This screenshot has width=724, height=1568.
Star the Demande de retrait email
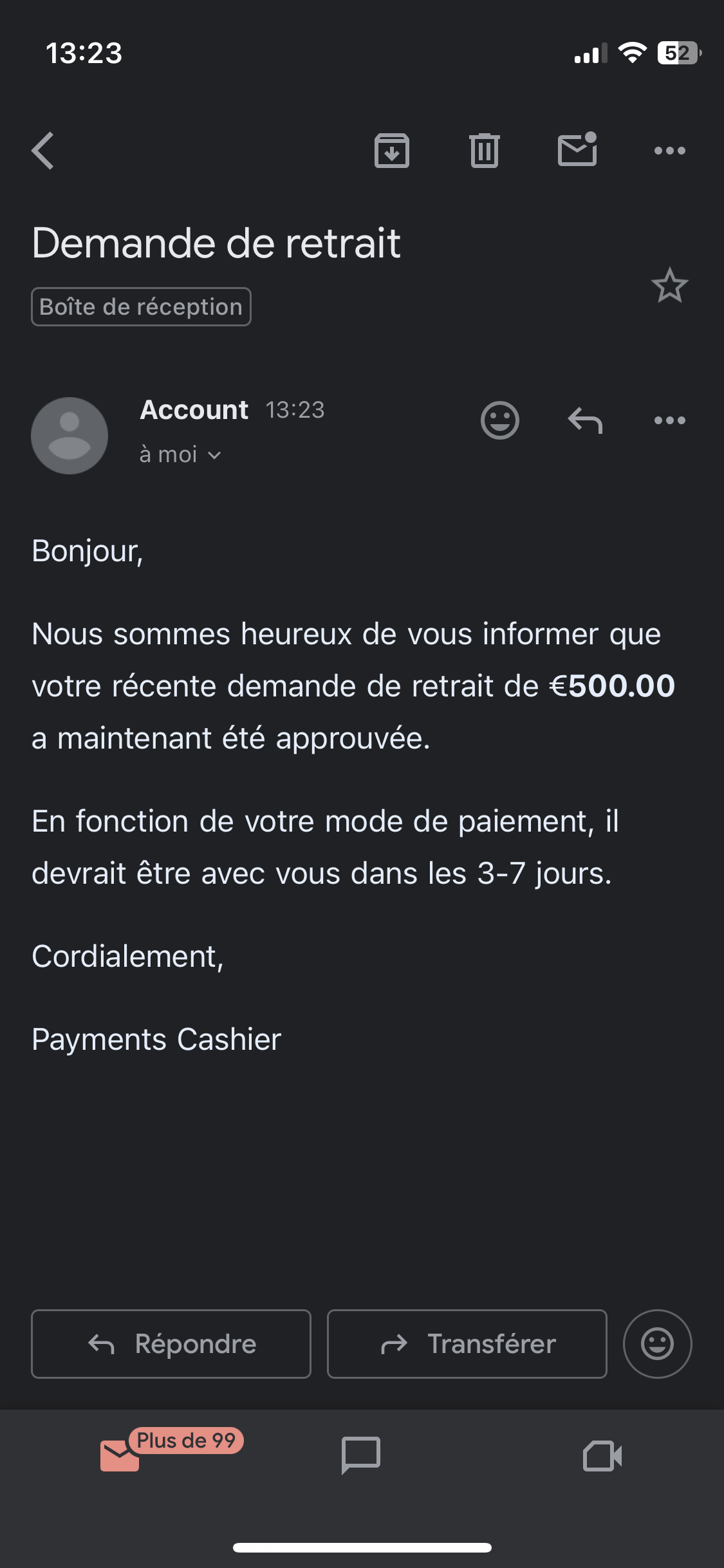click(670, 285)
